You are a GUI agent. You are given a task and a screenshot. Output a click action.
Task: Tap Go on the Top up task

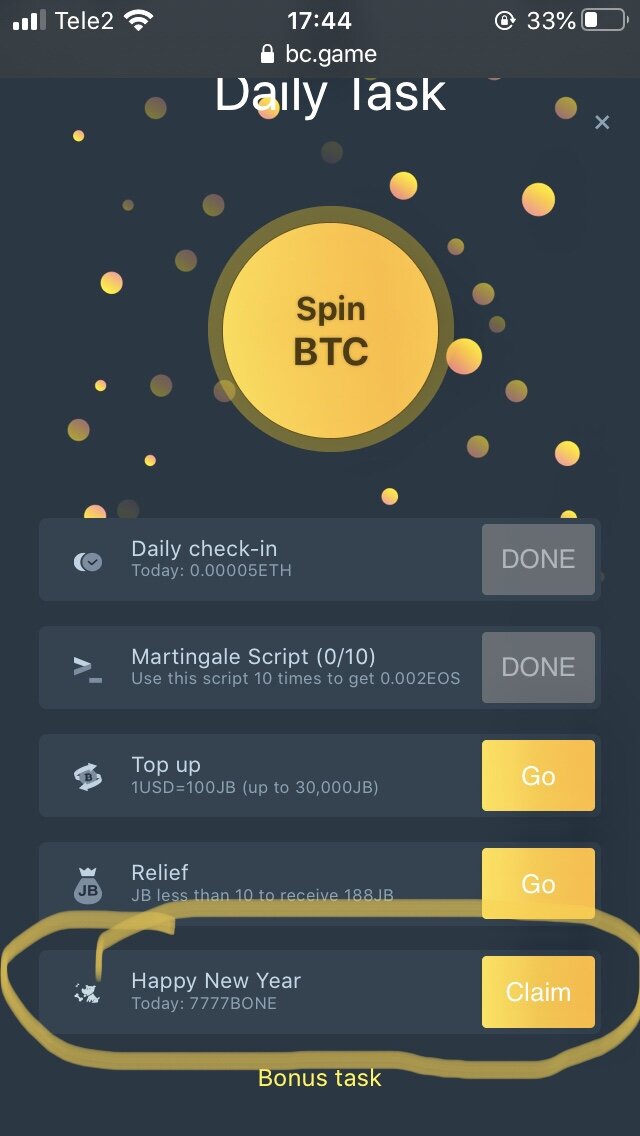[x=538, y=776]
